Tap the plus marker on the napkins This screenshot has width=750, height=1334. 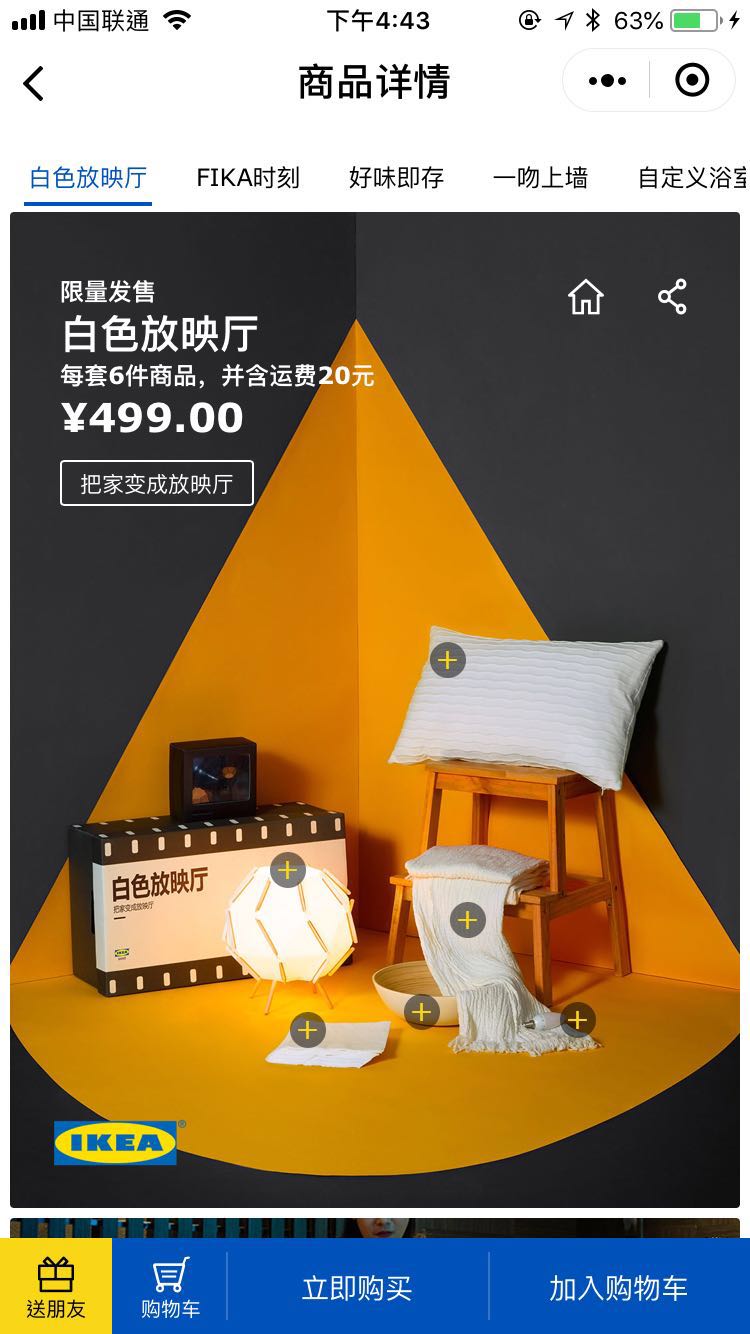308,1030
